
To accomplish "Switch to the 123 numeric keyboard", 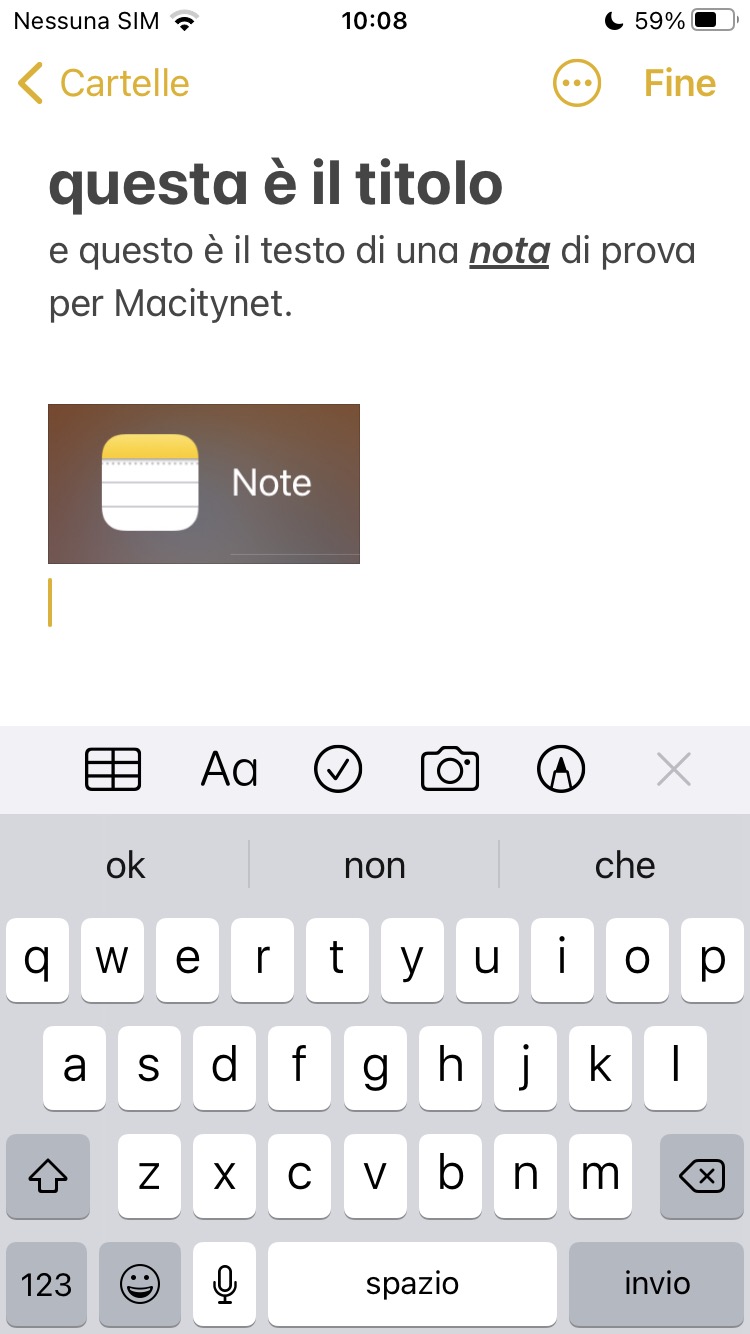I will click(x=47, y=1284).
